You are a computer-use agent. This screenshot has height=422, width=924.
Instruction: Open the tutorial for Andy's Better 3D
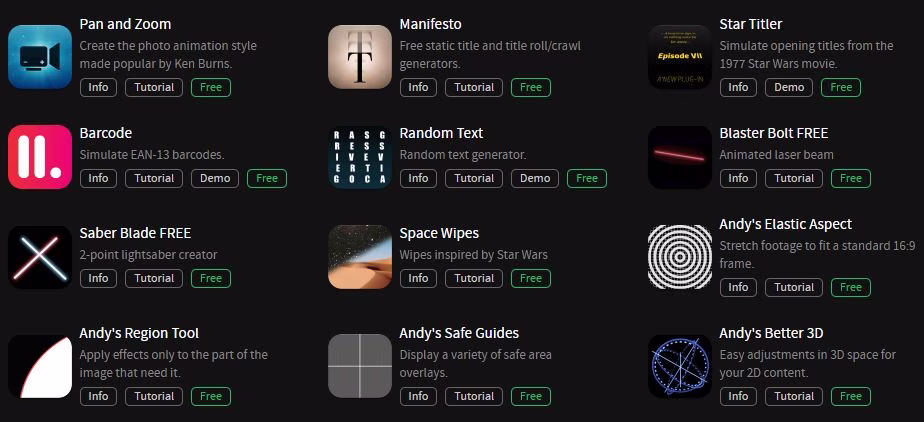pyautogui.click(x=794, y=396)
